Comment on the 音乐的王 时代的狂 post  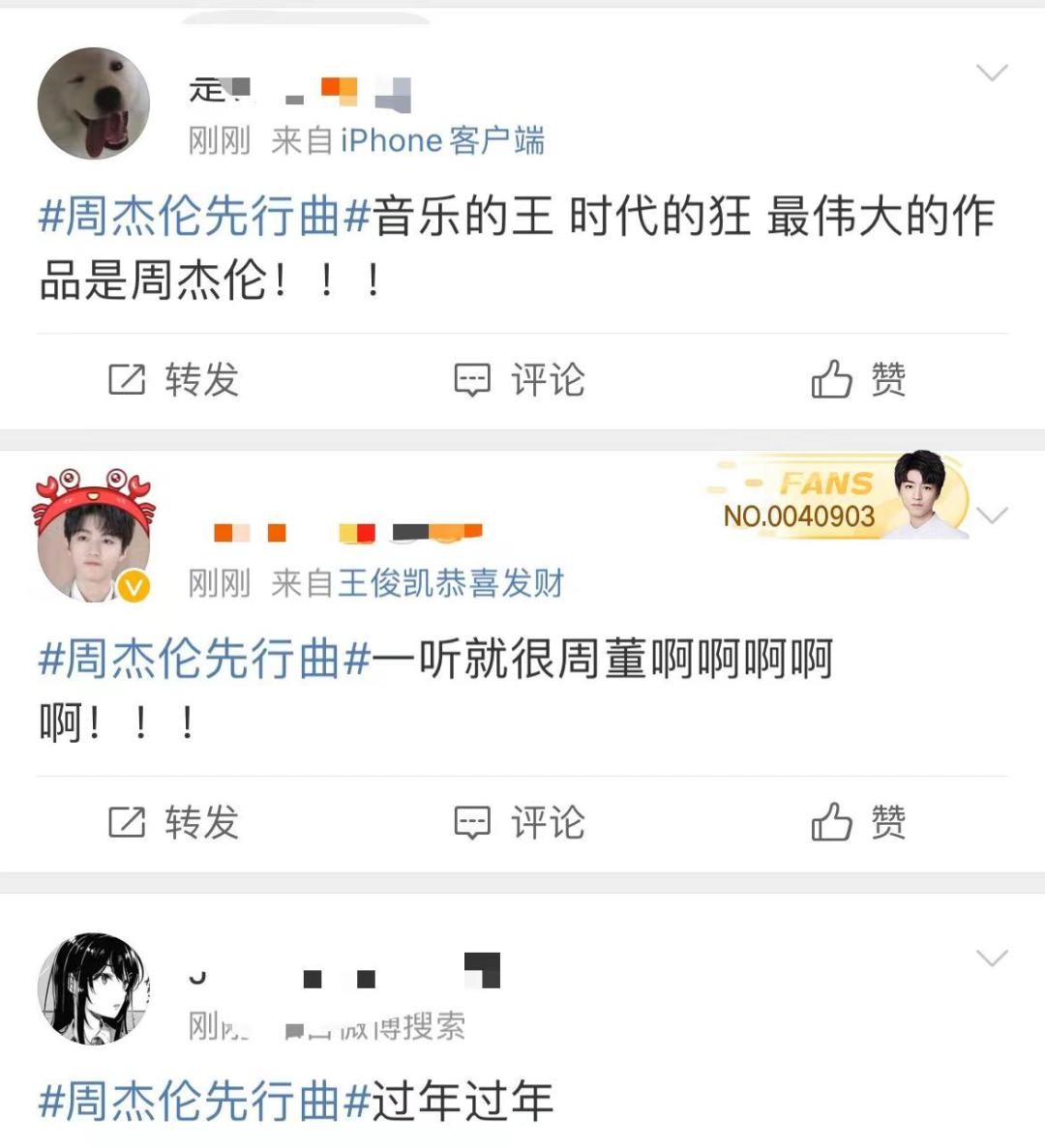(521, 380)
